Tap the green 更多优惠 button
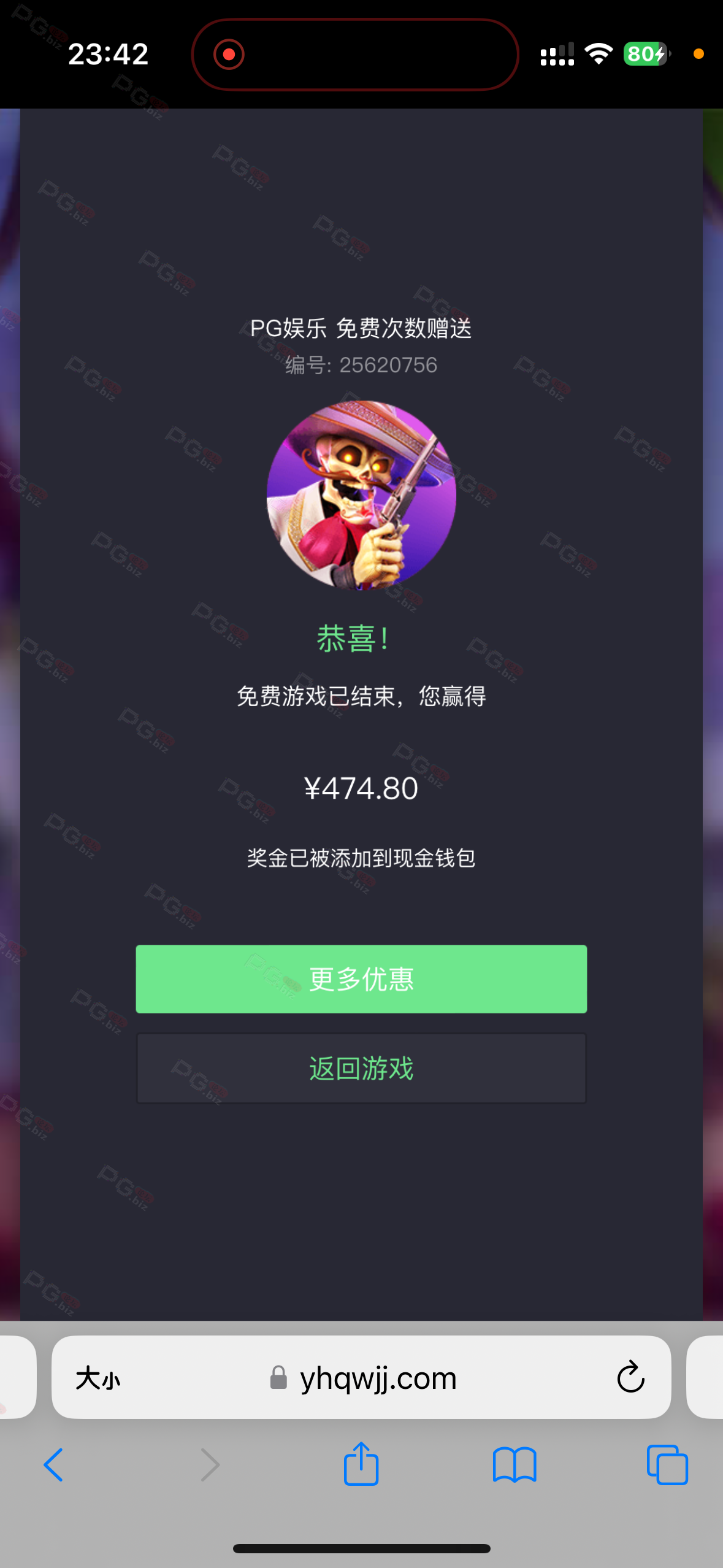This screenshot has width=723, height=1568. click(361, 978)
